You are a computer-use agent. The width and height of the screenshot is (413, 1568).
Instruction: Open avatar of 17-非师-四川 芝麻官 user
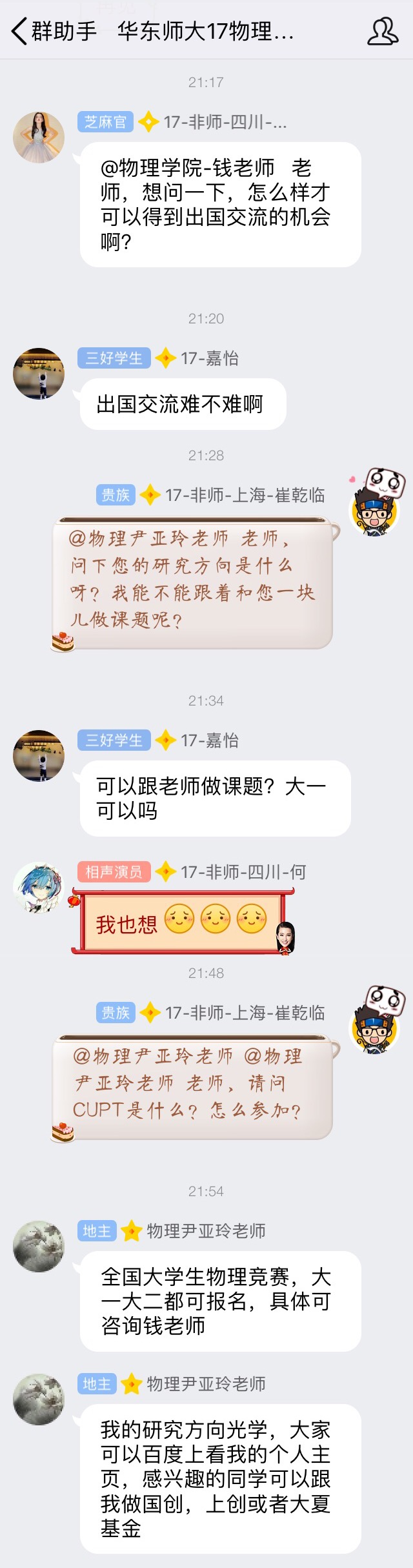[39, 137]
